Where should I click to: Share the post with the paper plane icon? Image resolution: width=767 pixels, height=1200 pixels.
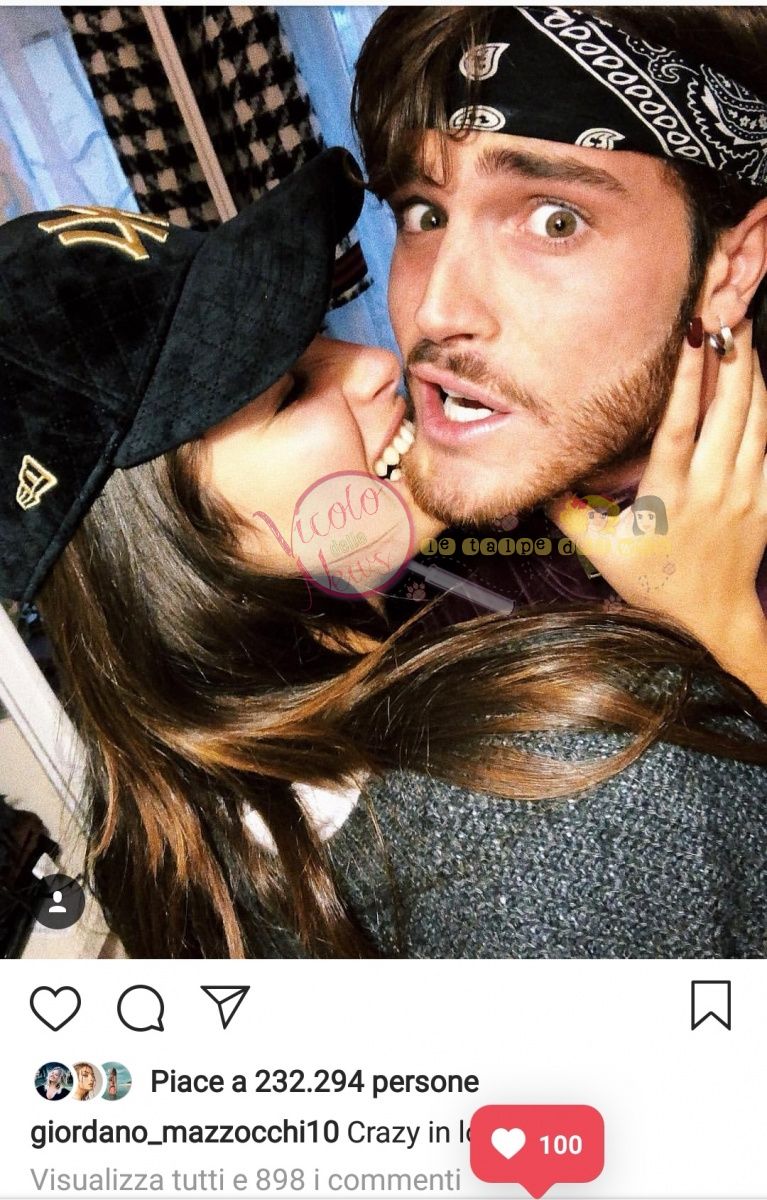(x=225, y=1005)
